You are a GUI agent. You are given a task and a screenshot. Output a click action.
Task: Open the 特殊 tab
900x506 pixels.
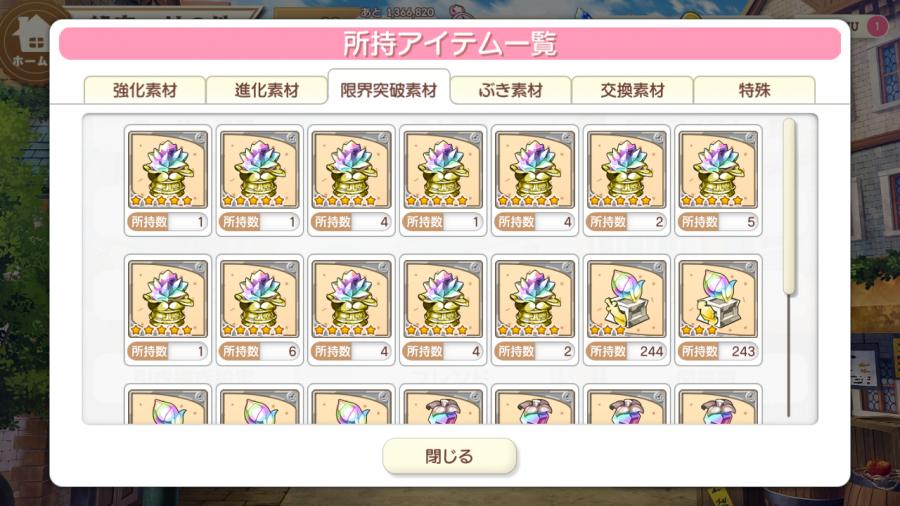tap(754, 90)
